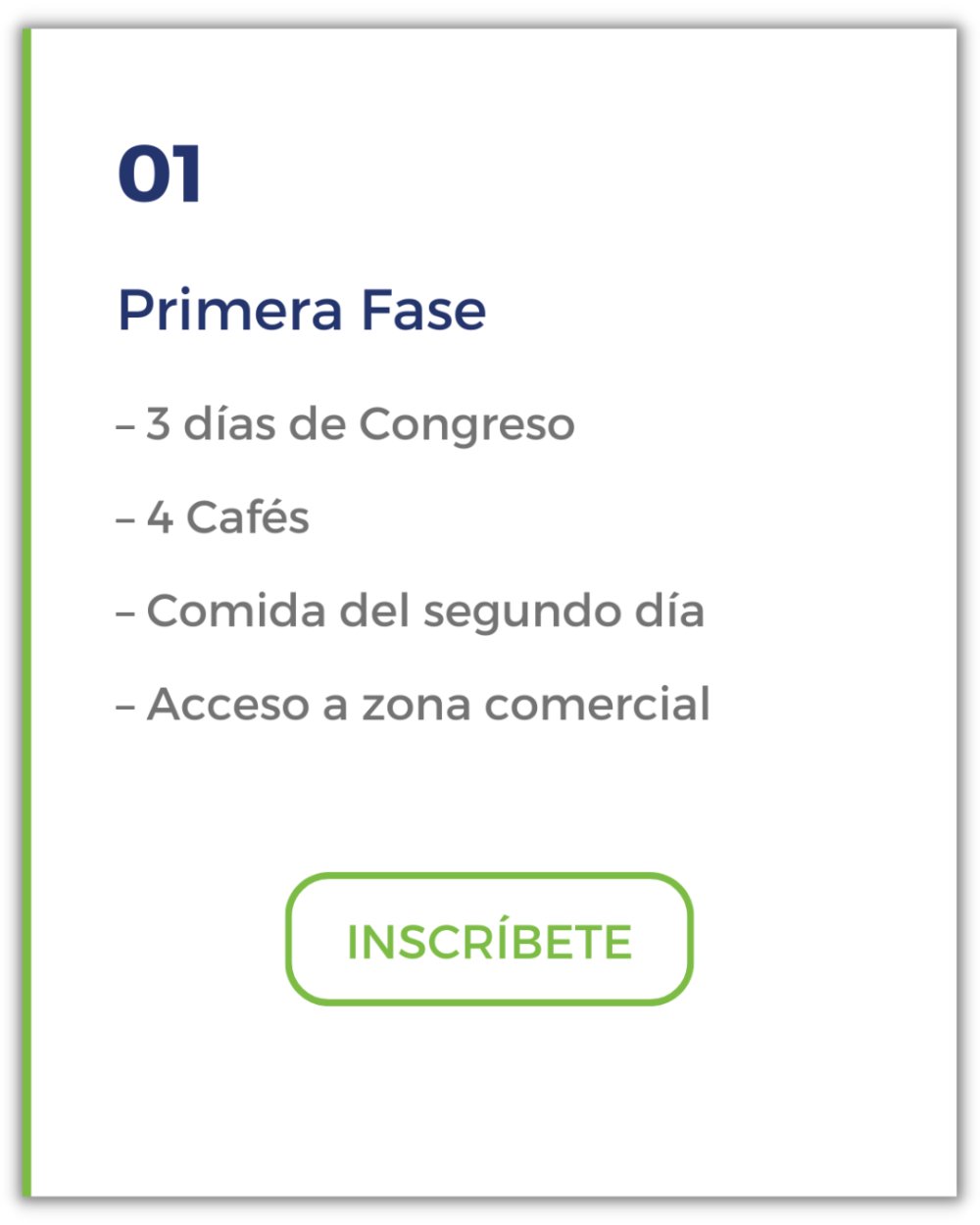980x1225 pixels.
Task: Tap the INSCRÍBETE button for Primera Fase
Action: (x=489, y=940)
